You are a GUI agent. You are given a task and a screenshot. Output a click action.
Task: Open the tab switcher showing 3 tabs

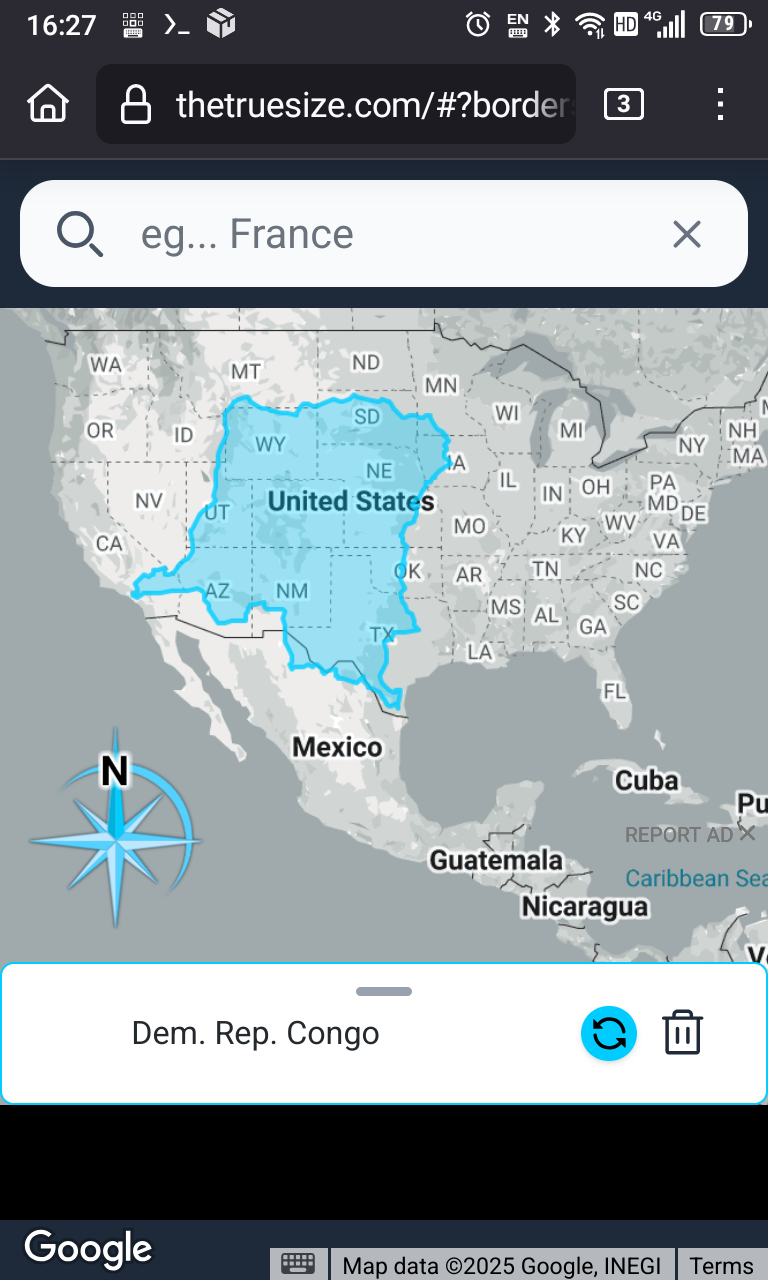point(623,104)
